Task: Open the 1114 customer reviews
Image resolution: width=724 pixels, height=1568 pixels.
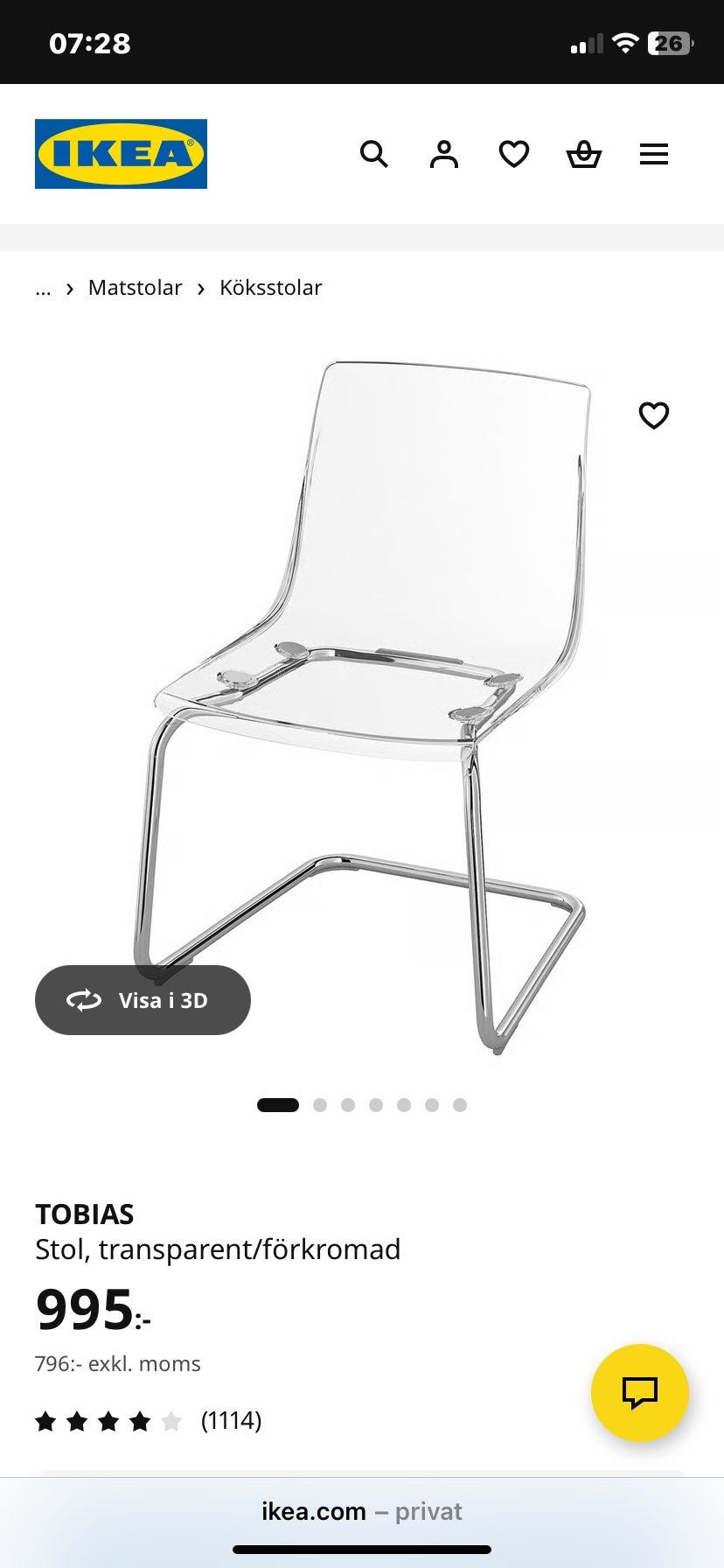Action: click(x=231, y=1419)
